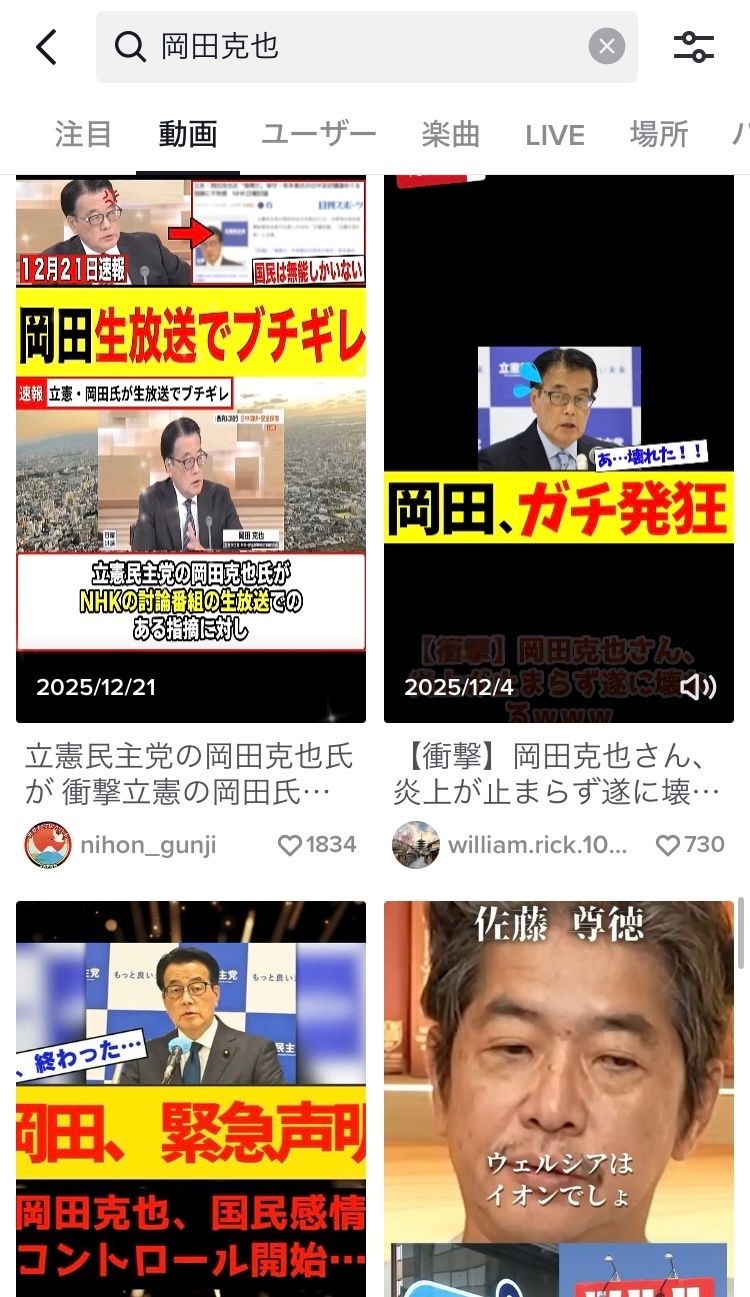
Task: Open the video dated 2025/12/4
Action: pyautogui.click(x=559, y=449)
